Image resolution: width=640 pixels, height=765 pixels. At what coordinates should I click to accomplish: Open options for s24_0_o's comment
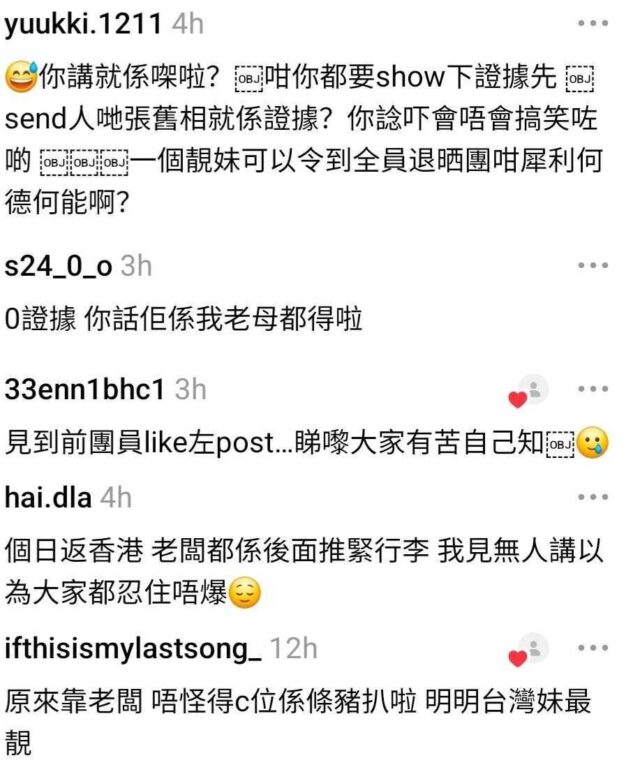(x=592, y=266)
